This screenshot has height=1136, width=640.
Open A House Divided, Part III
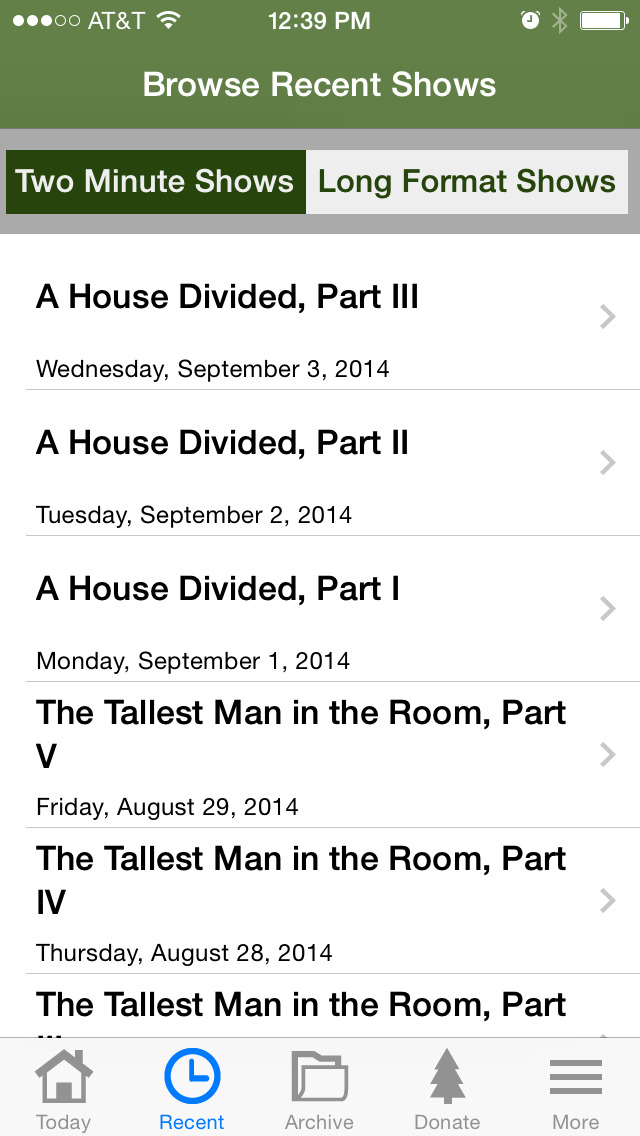tap(320, 317)
